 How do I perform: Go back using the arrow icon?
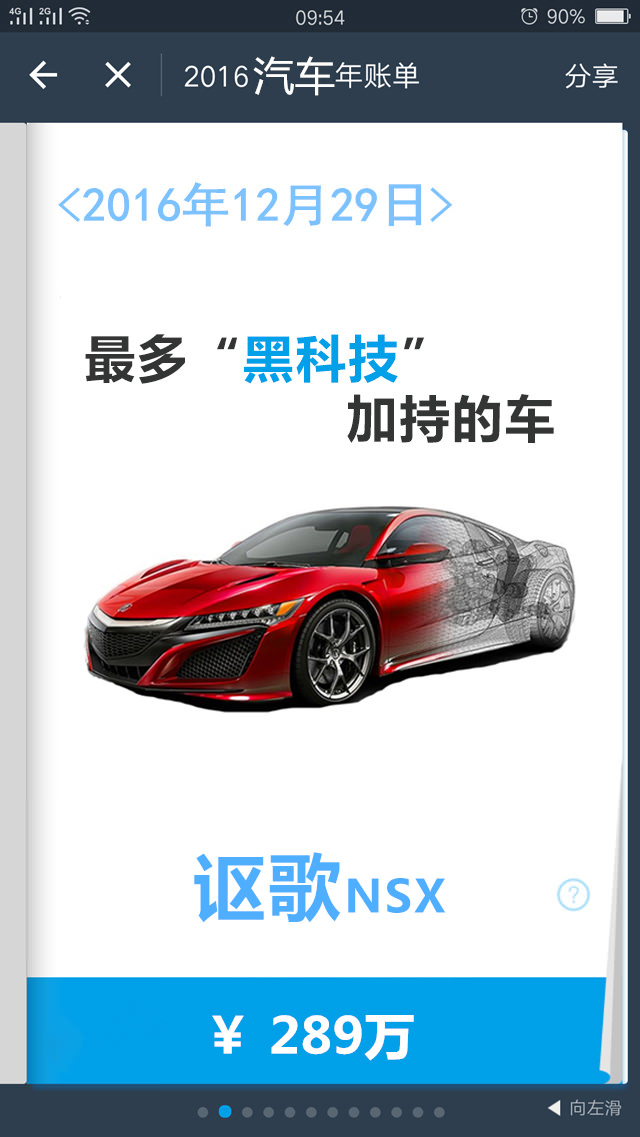point(43,75)
